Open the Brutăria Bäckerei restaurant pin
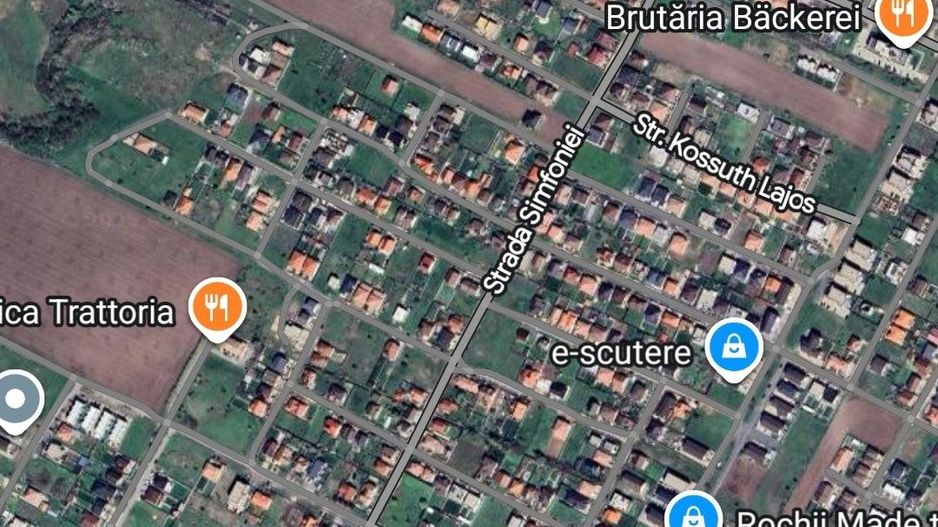 901,17
